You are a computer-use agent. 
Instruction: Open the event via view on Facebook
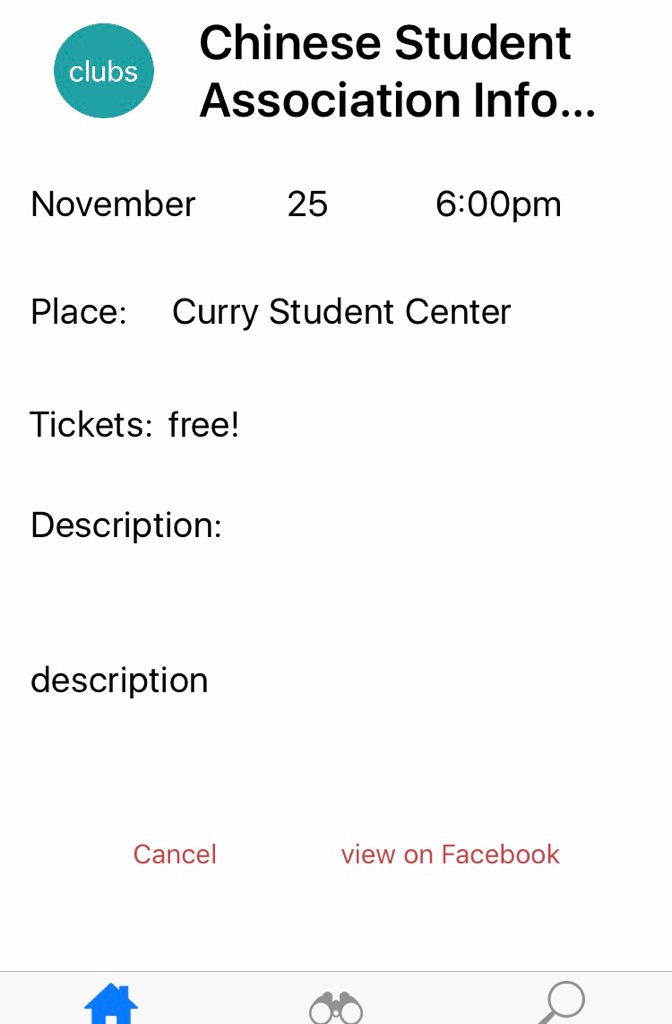click(450, 854)
